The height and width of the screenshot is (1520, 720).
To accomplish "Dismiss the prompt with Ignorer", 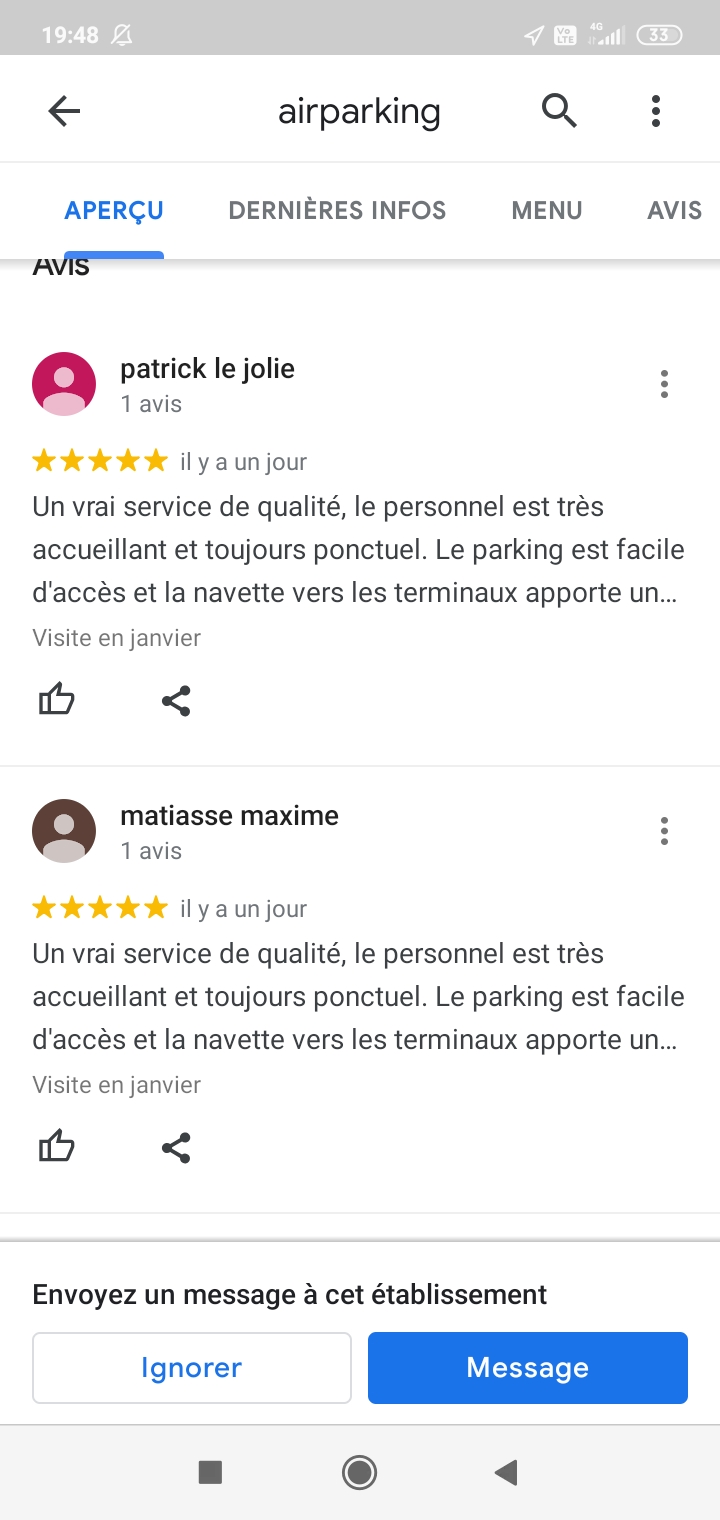I will pos(192,1367).
